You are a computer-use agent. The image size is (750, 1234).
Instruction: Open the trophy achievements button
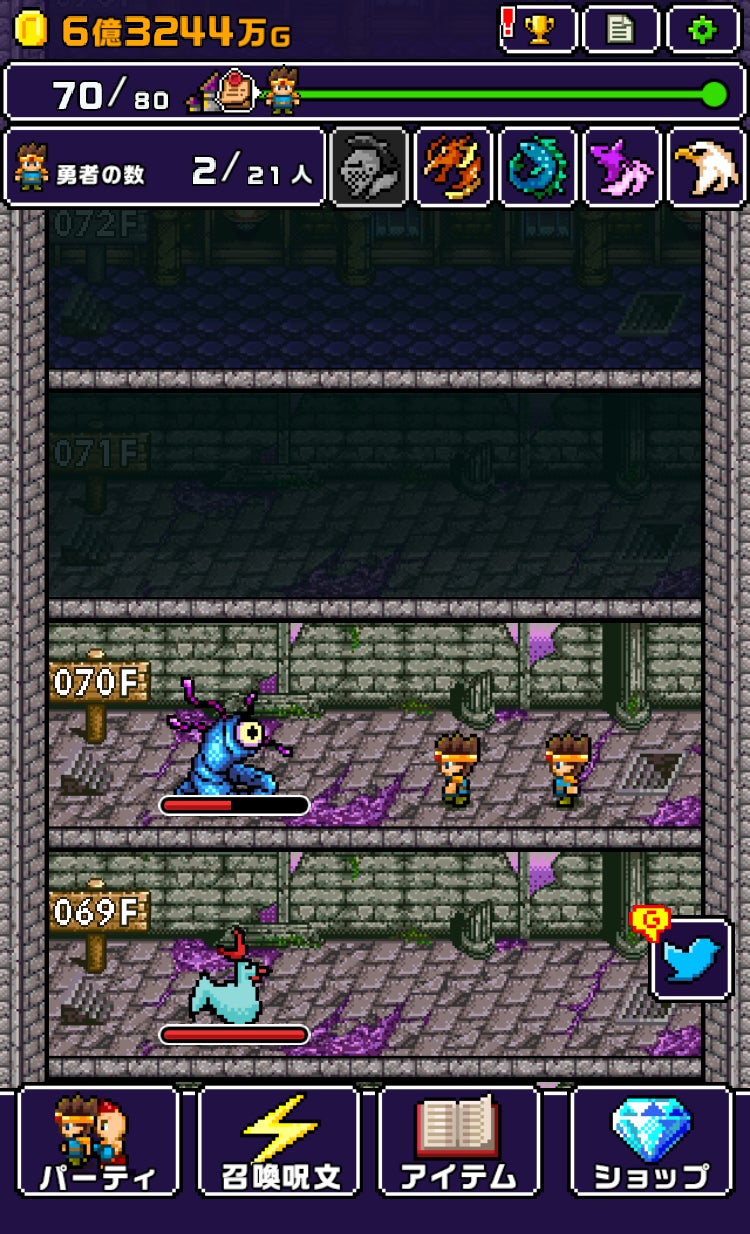point(540,29)
